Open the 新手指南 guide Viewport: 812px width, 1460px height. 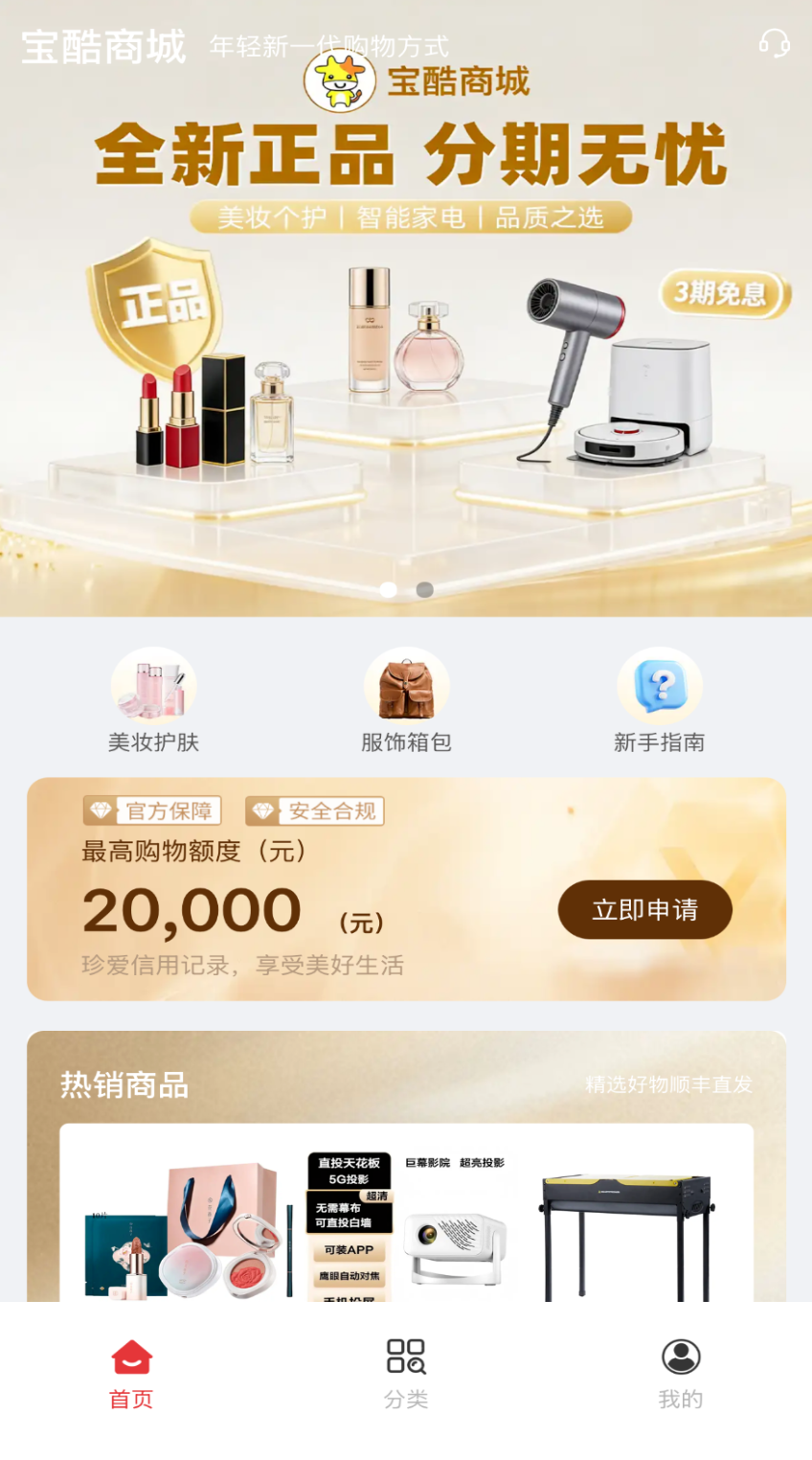[659, 700]
